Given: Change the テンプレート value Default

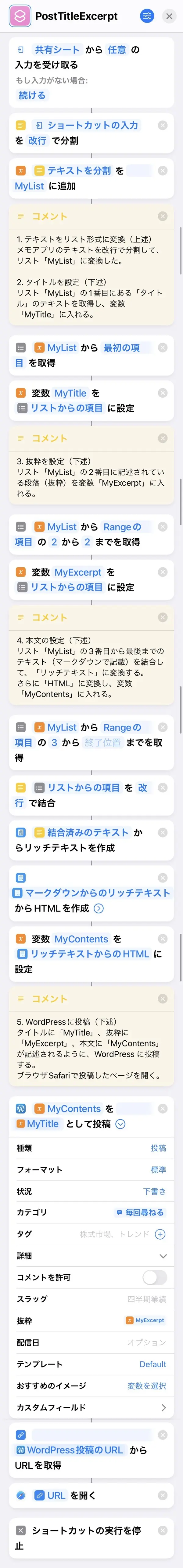Looking at the screenshot, I should [152, 1364].
